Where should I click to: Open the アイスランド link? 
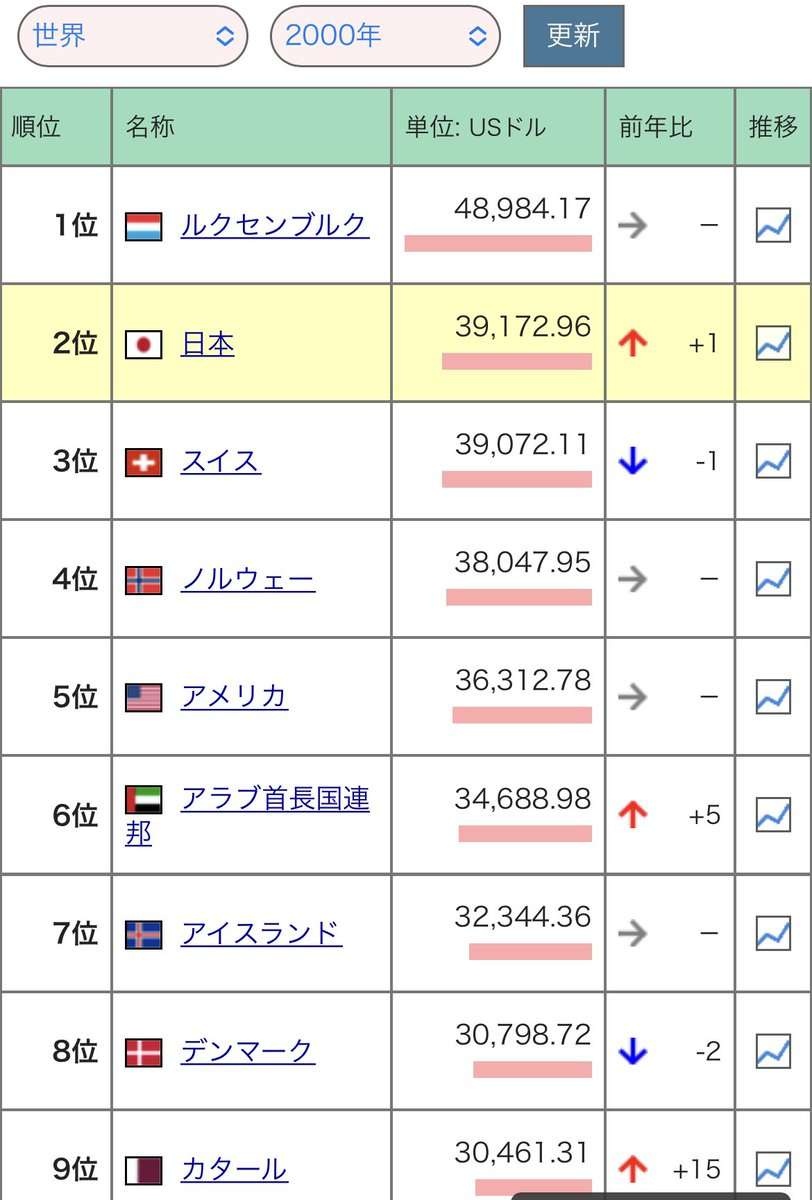click(260, 933)
